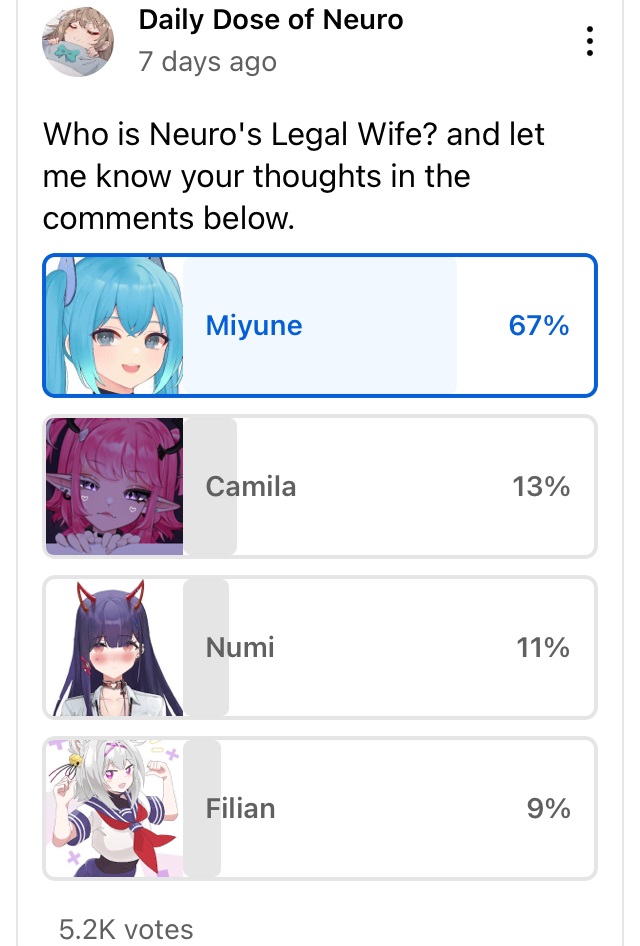Open the Daily Dose of Neuro channel name
Image resolution: width=640 pixels, height=946 pixels.
point(270,20)
